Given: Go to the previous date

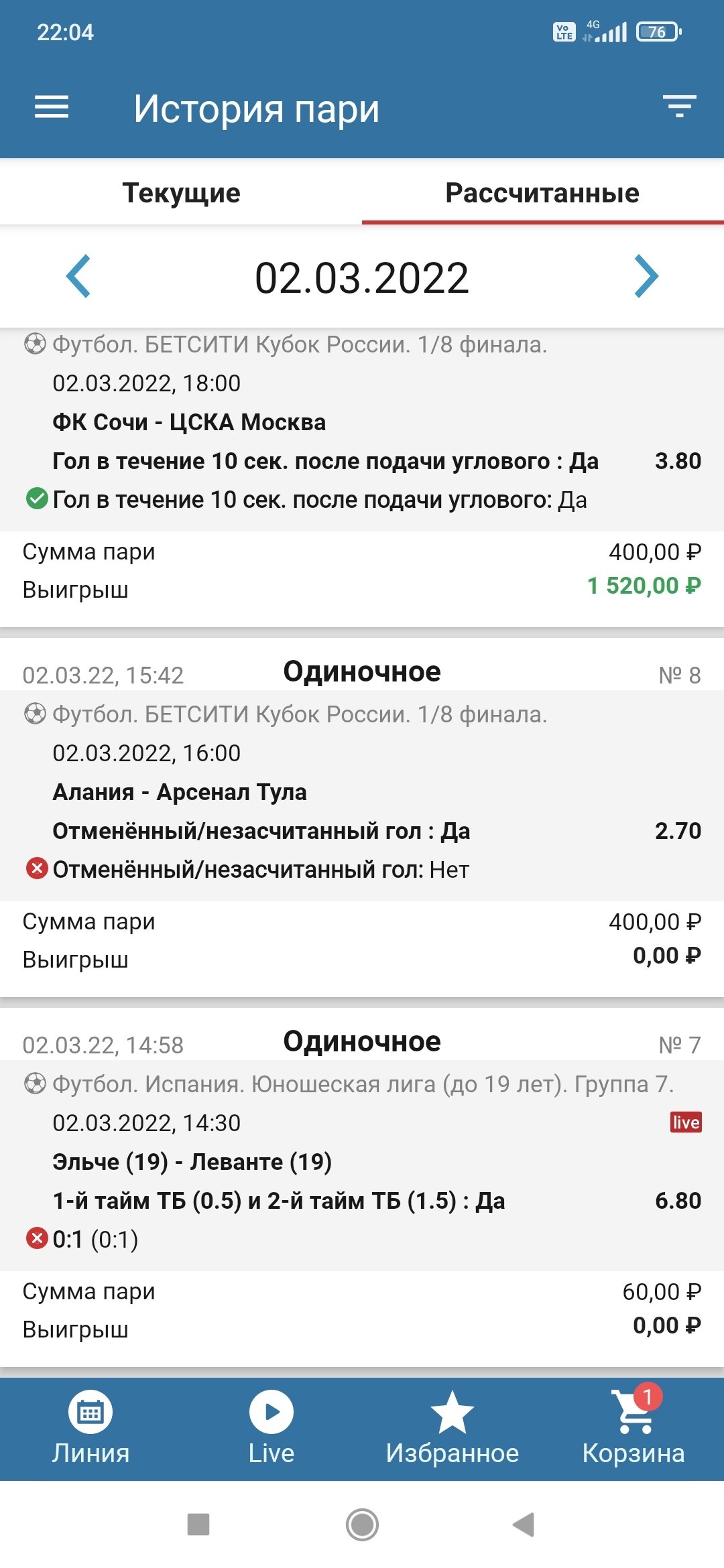Looking at the screenshot, I should (x=78, y=276).
